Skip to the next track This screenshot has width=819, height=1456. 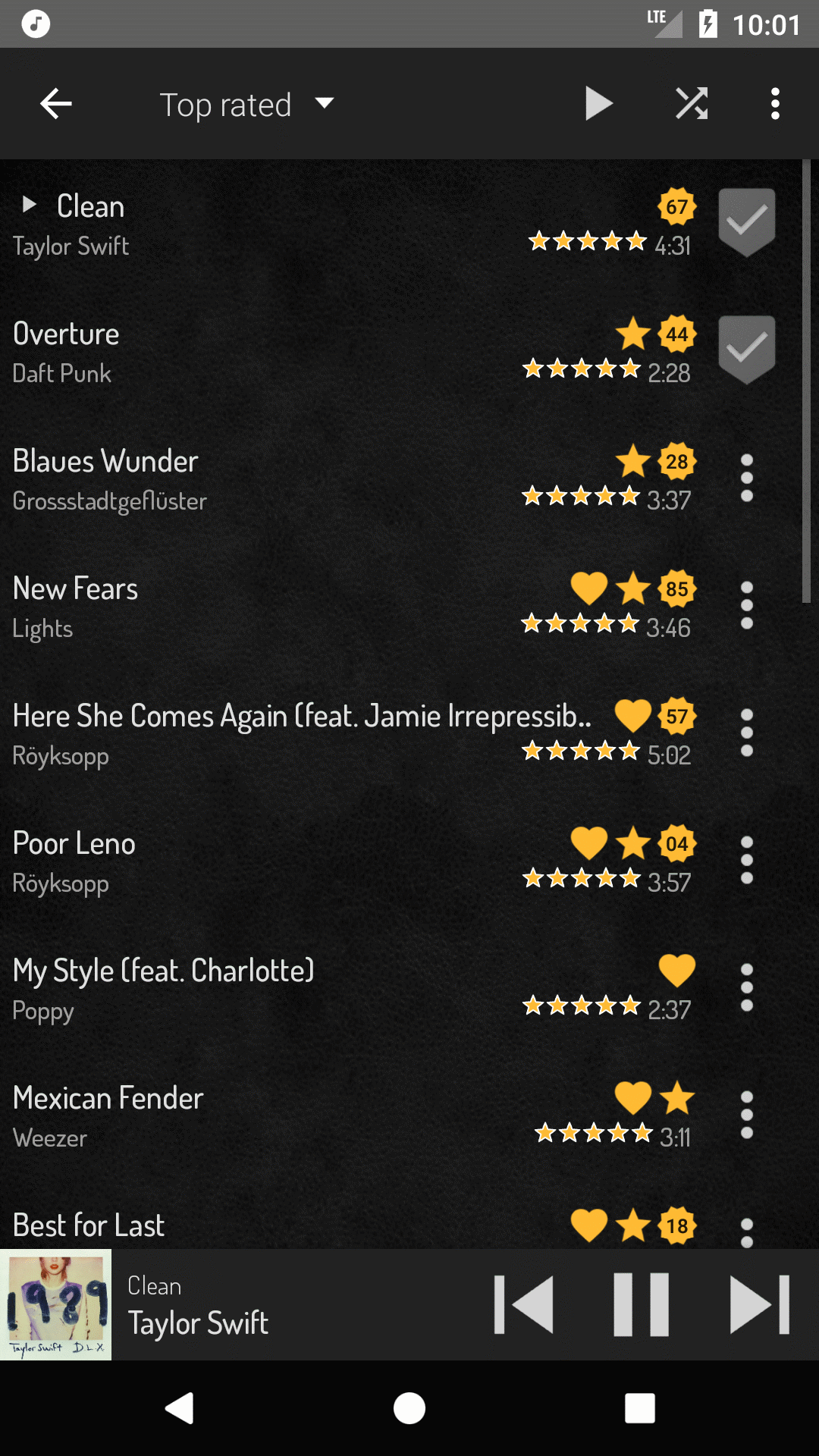pyautogui.click(x=759, y=1304)
